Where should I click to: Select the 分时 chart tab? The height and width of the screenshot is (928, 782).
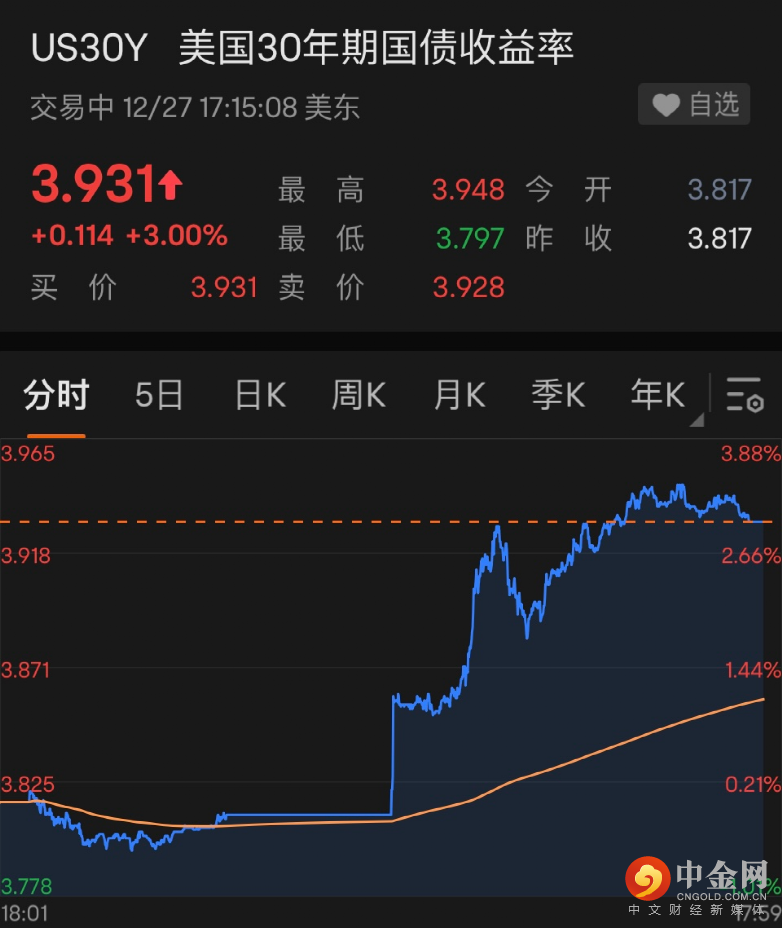click(x=56, y=396)
